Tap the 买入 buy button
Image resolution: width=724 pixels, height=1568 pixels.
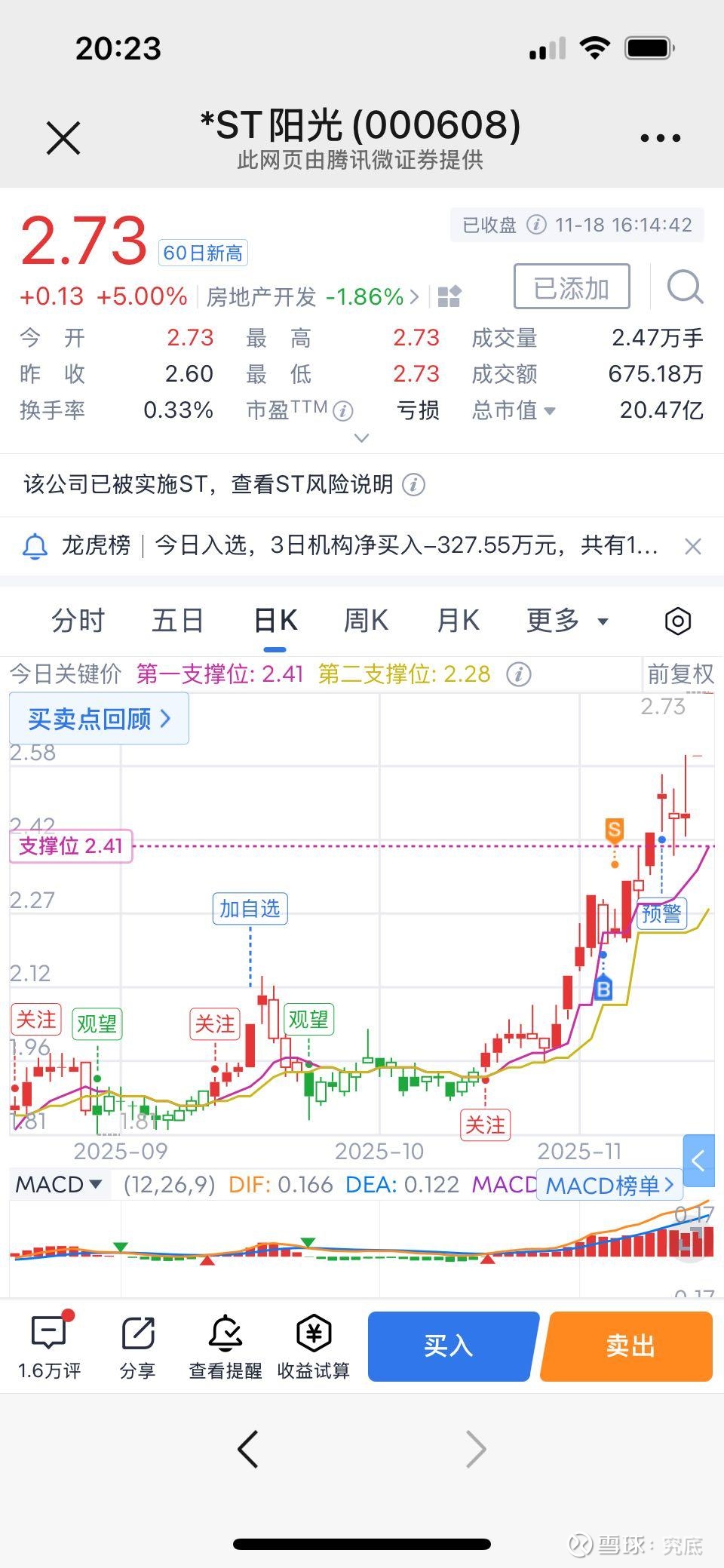click(x=449, y=1346)
